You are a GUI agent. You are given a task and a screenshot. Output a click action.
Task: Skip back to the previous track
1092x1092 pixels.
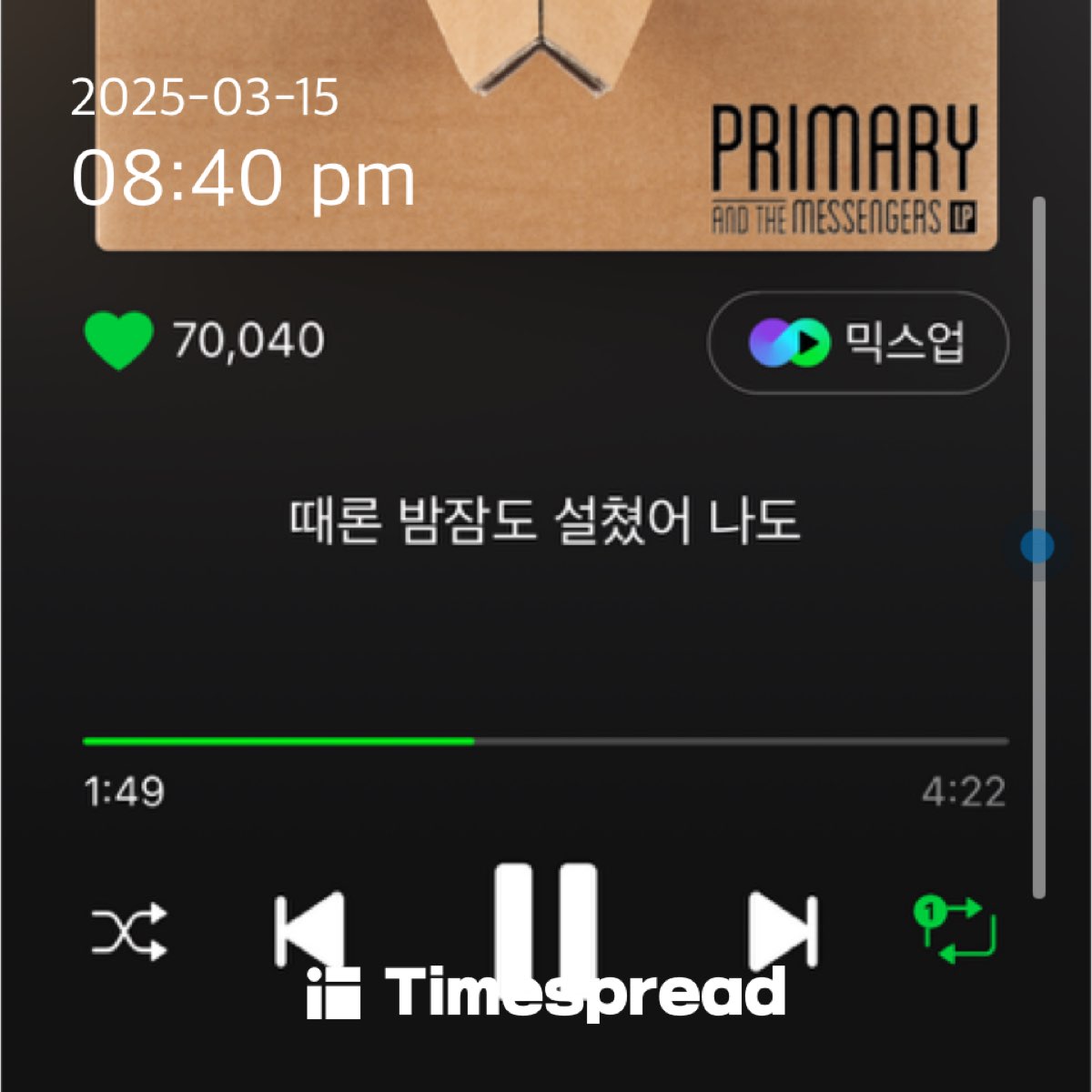pyautogui.click(x=309, y=928)
